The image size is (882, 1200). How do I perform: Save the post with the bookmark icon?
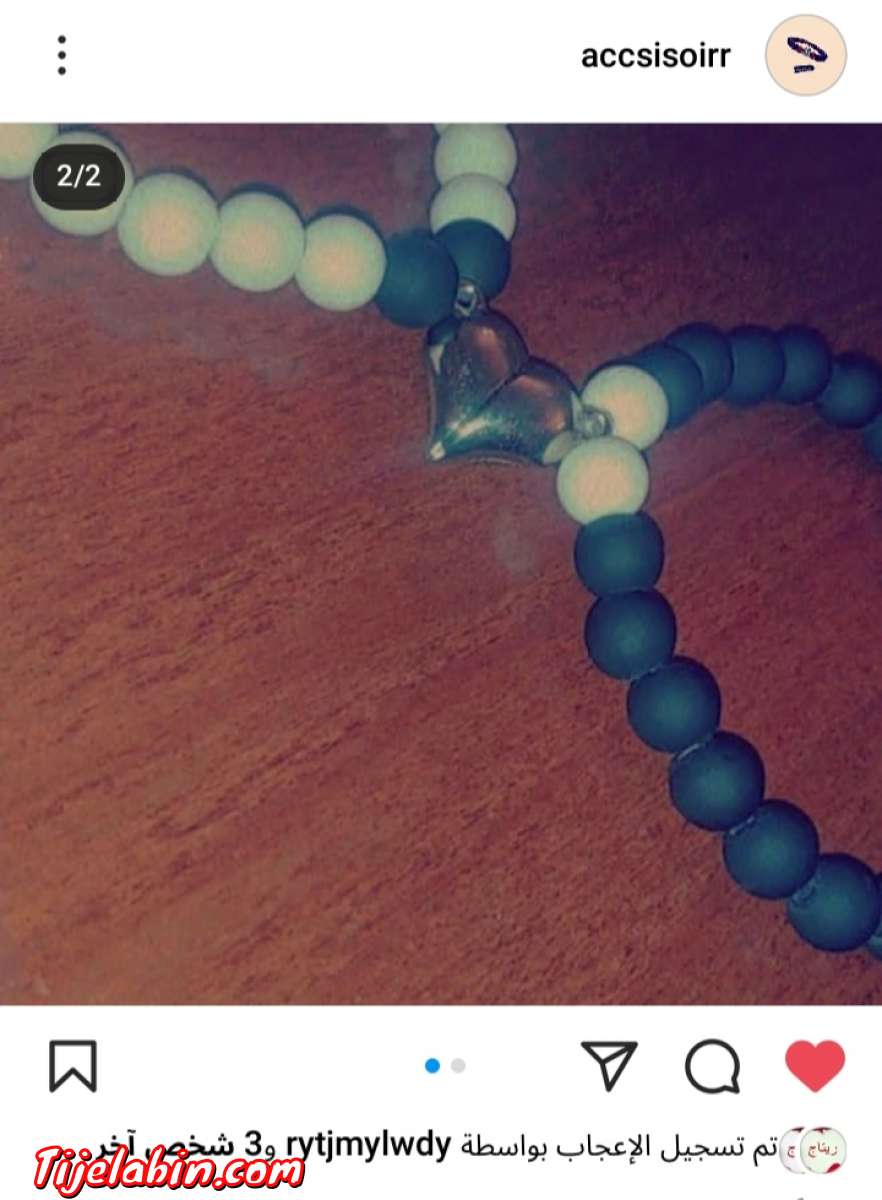73,1066
